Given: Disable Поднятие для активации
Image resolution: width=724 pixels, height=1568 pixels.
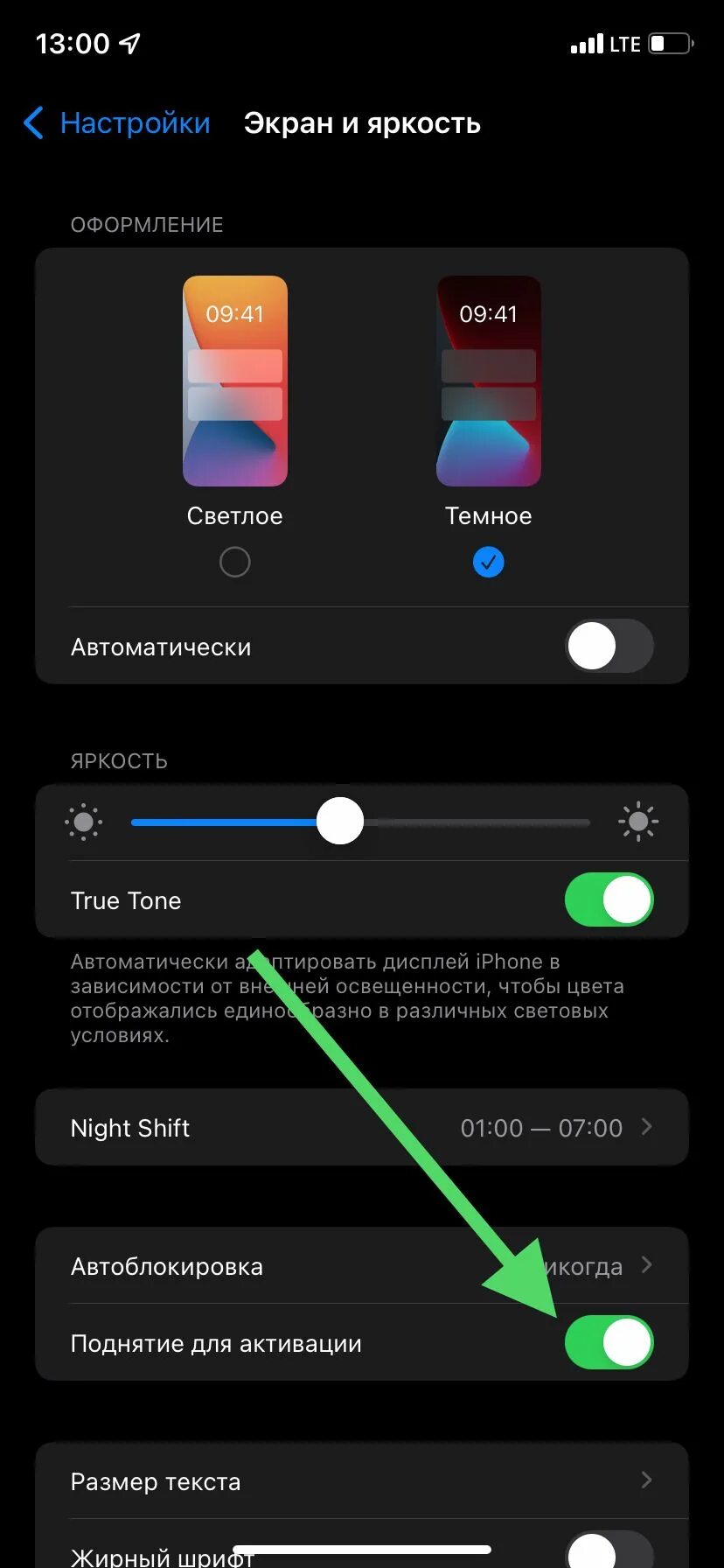Looking at the screenshot, I should click(x=609, y=1342).
